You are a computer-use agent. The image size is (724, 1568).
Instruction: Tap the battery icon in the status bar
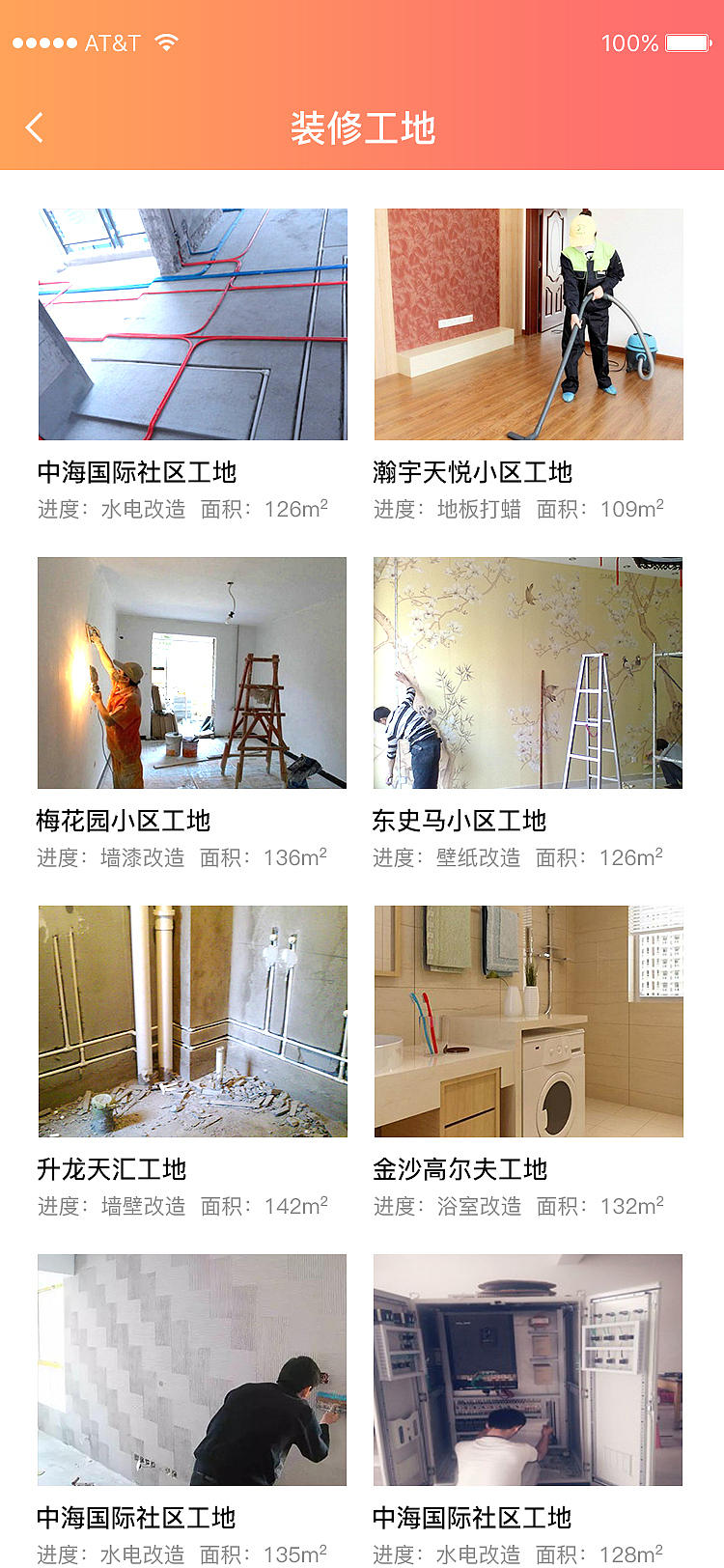click(687, 42)
